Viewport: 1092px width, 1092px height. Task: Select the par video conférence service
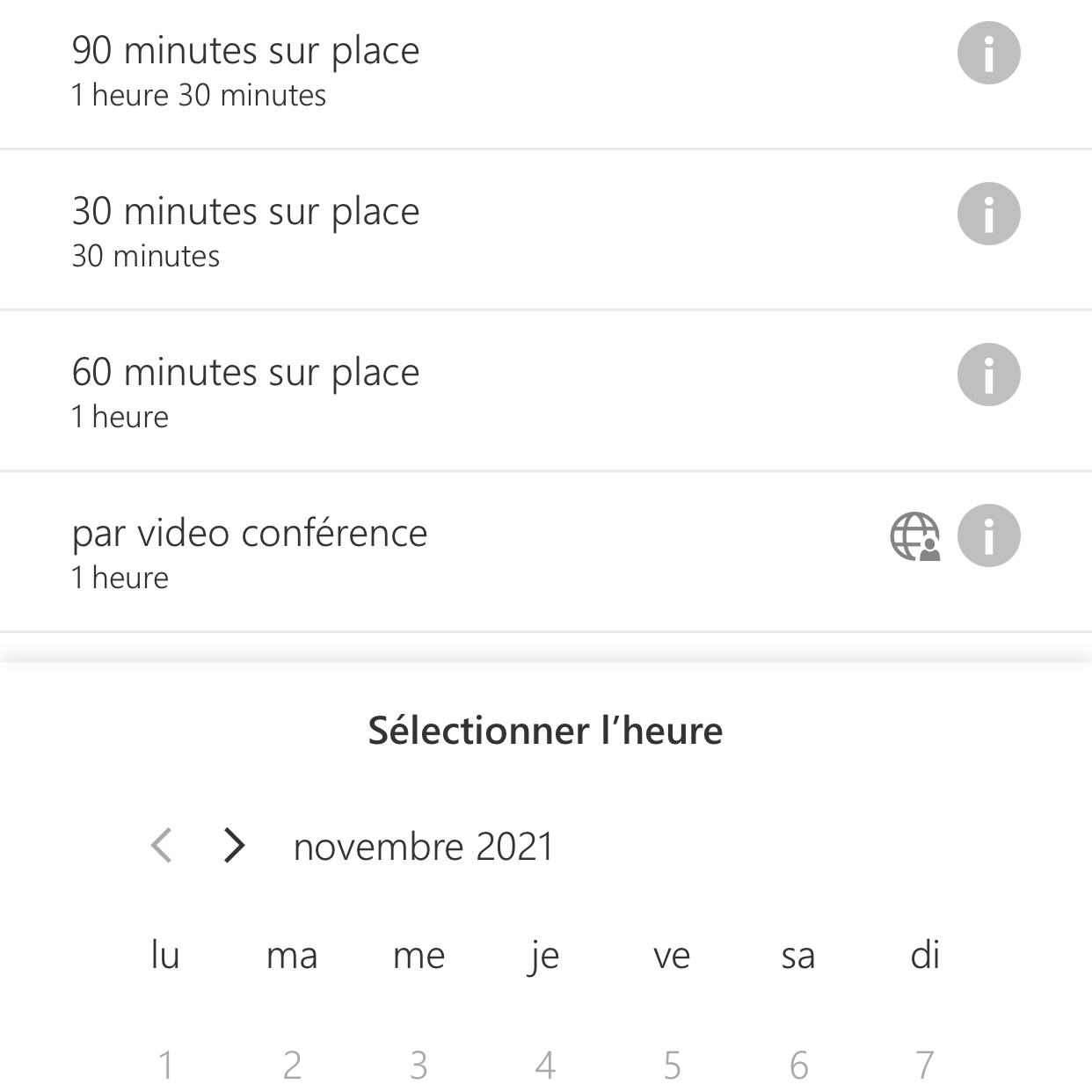click(251, 552)
